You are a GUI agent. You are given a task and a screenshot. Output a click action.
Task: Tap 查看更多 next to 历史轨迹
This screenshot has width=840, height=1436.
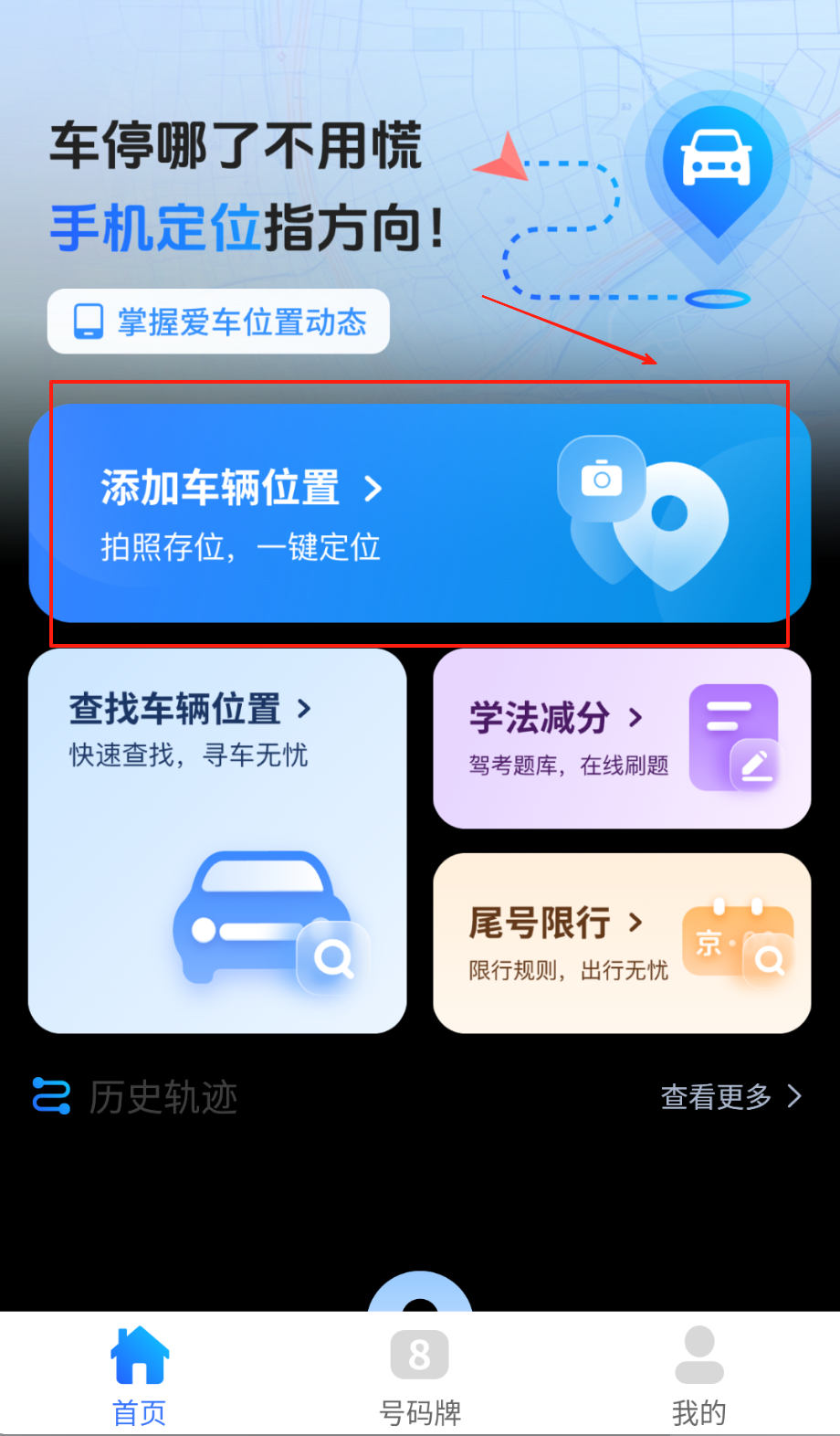coord(730,1096)
